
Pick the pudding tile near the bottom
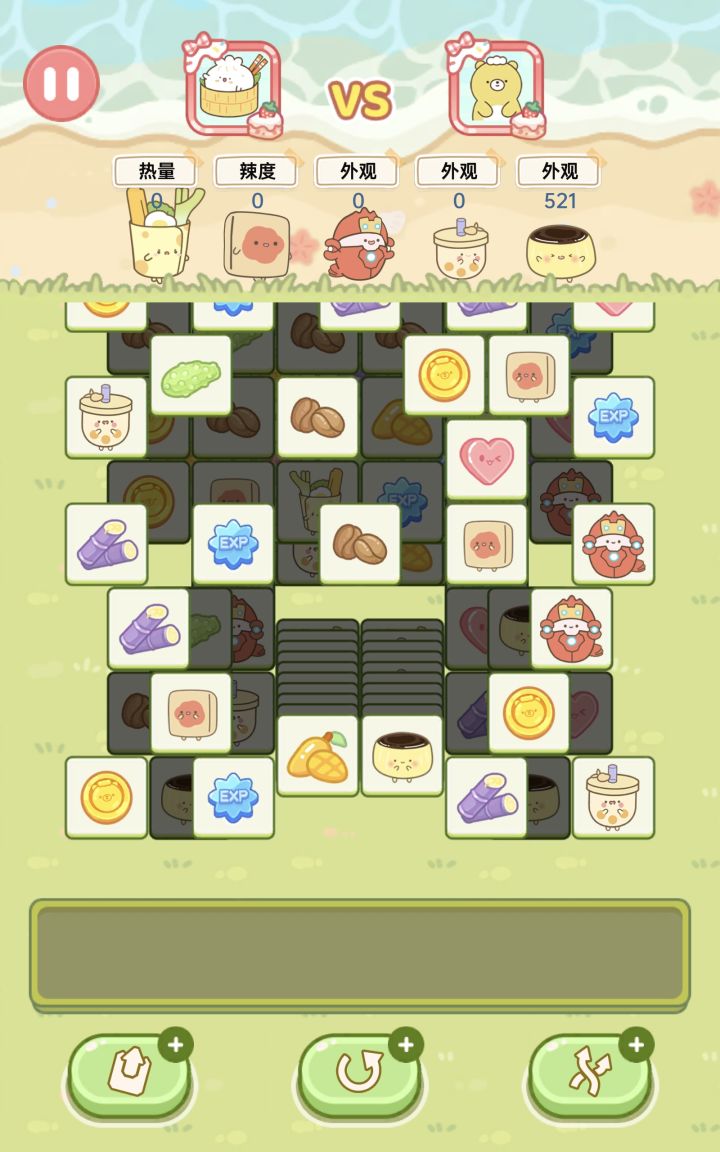(x=404, y=756)
